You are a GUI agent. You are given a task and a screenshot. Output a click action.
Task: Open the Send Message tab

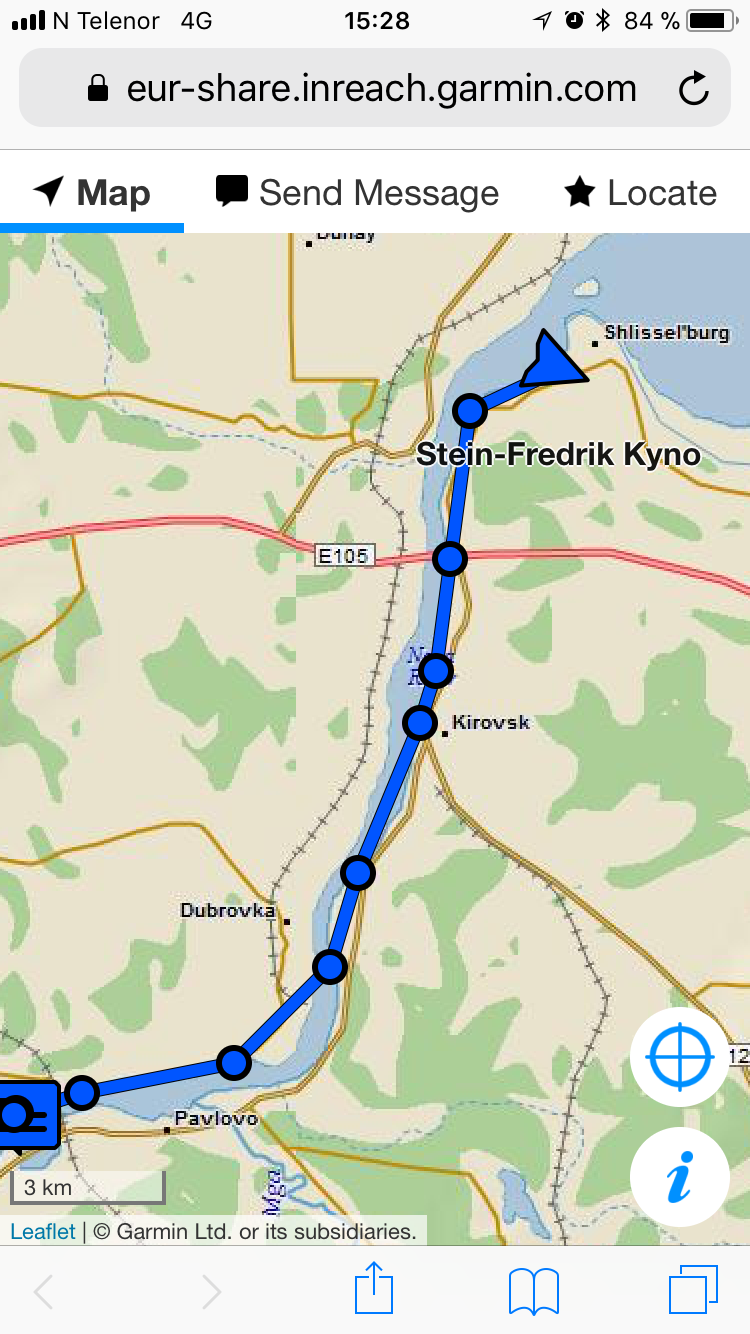pos(358,192)
